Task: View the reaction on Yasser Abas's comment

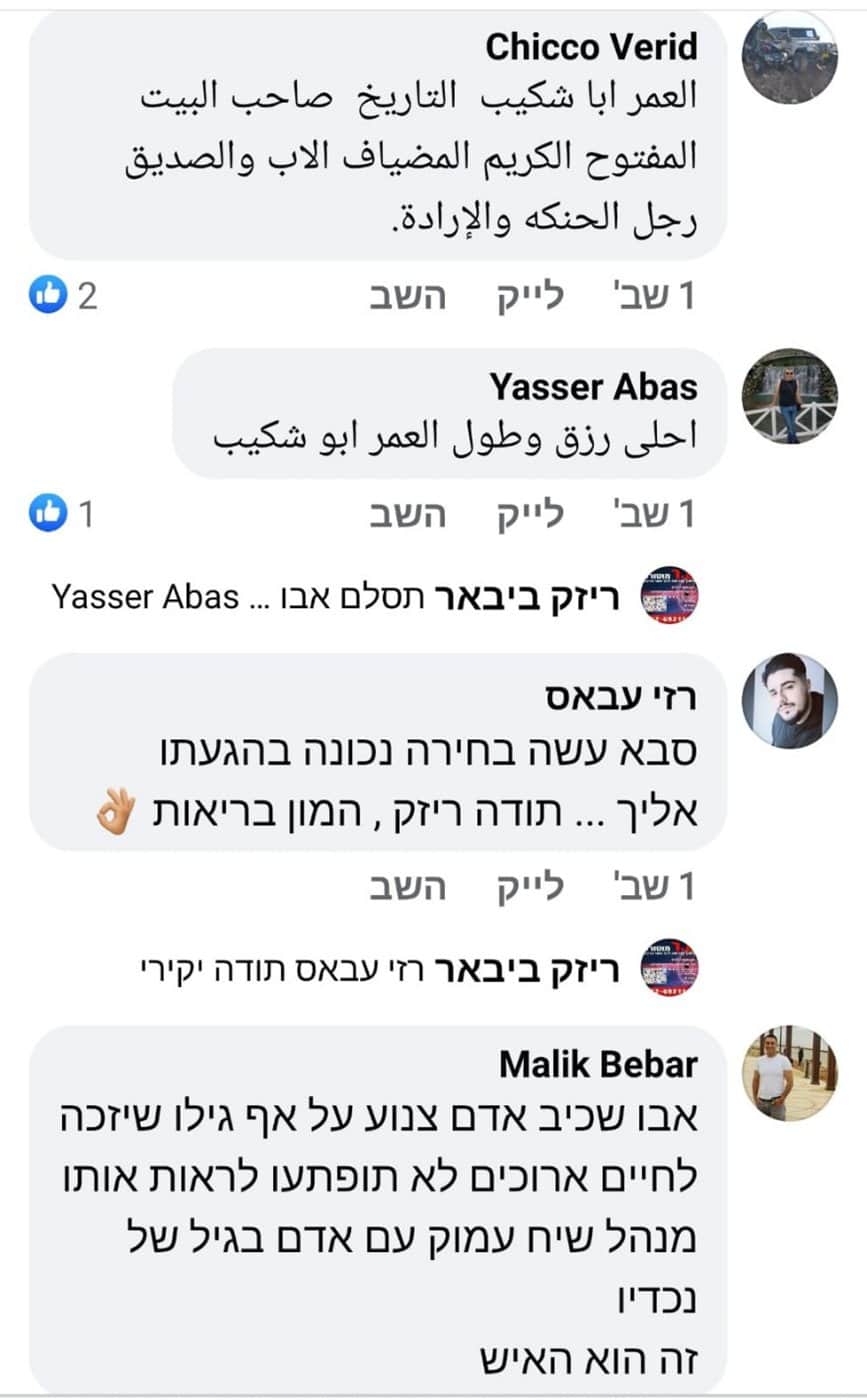Action: tap(62, 515)
